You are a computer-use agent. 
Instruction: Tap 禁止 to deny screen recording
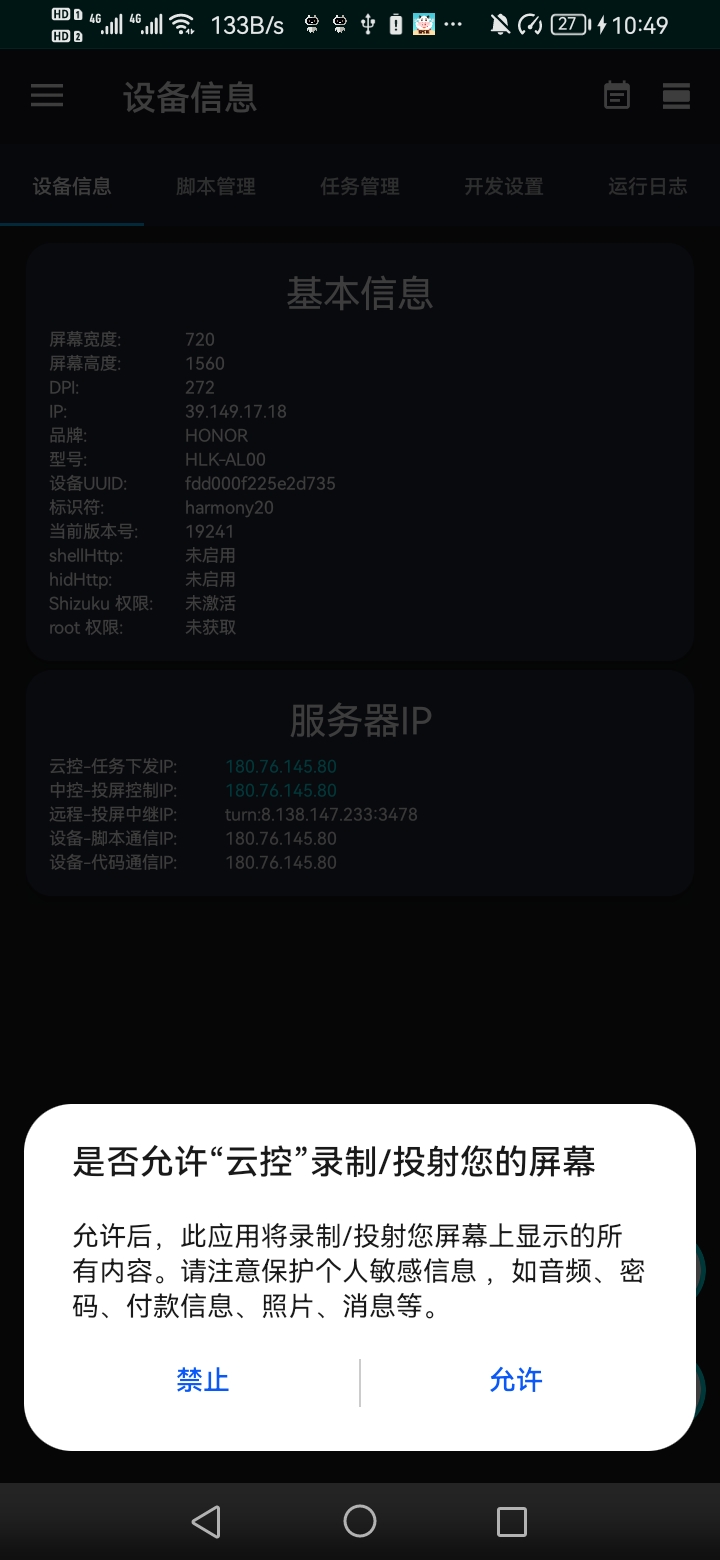(203, 1380)
